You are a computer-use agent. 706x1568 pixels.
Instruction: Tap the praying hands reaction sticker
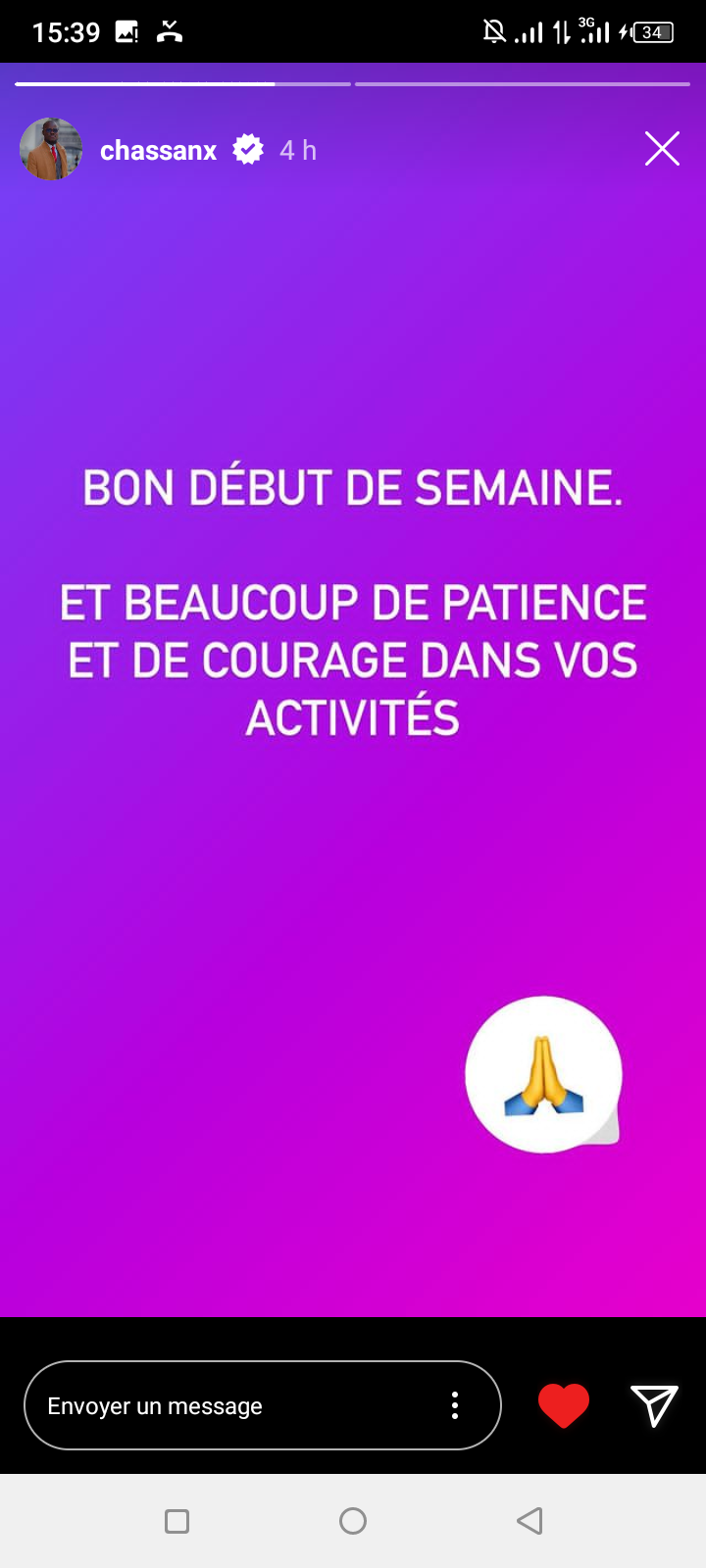click(543, 1074)
